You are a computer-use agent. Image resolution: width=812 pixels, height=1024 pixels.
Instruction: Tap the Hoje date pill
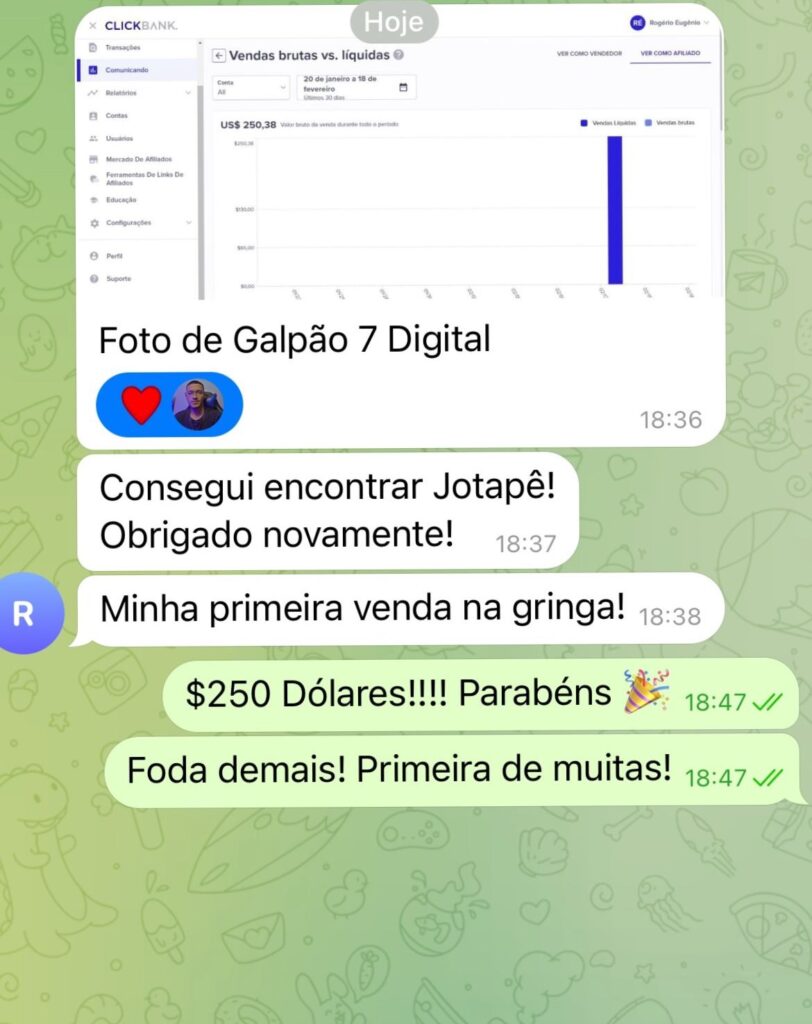pyautogui.click(x=394, y=22)
